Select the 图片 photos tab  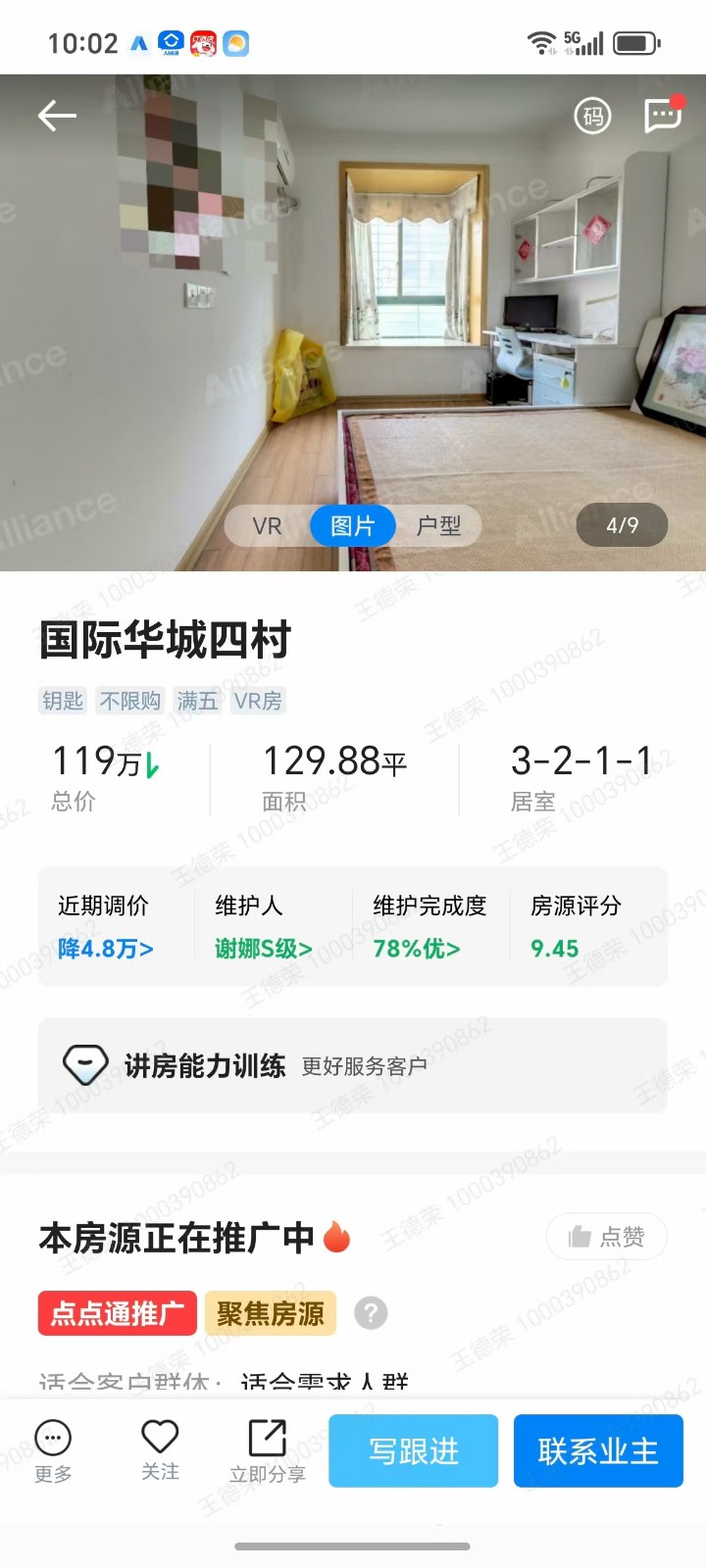click(352, 526)
